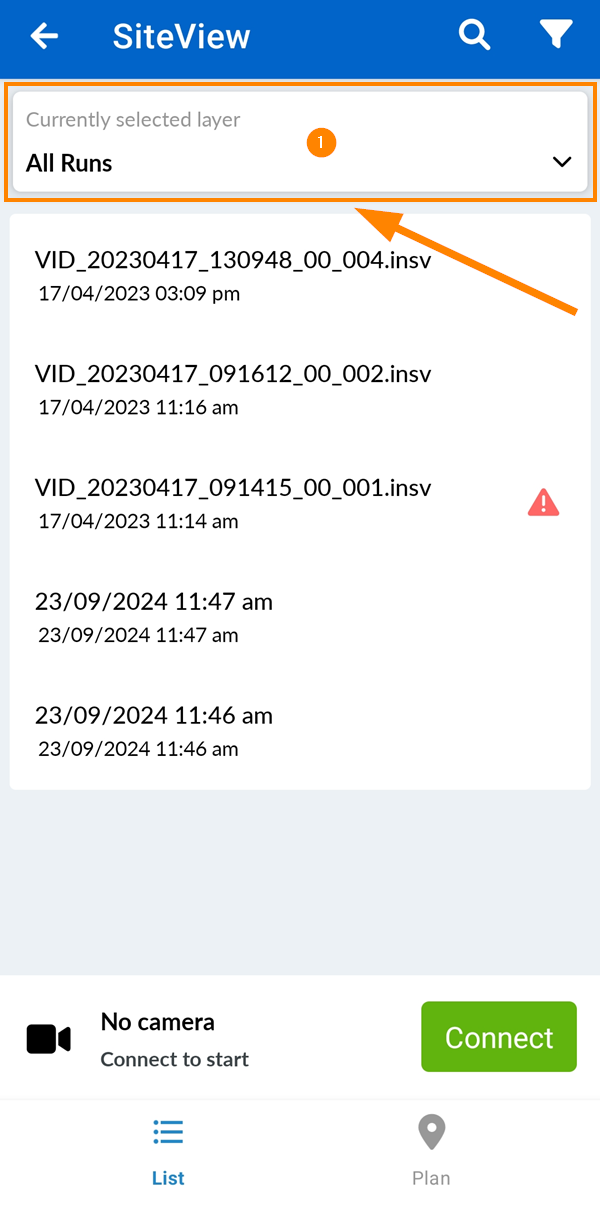
Task: Expand the Currently selected layer dropdown
Action: pyautogui.click(x=300, y=144)
